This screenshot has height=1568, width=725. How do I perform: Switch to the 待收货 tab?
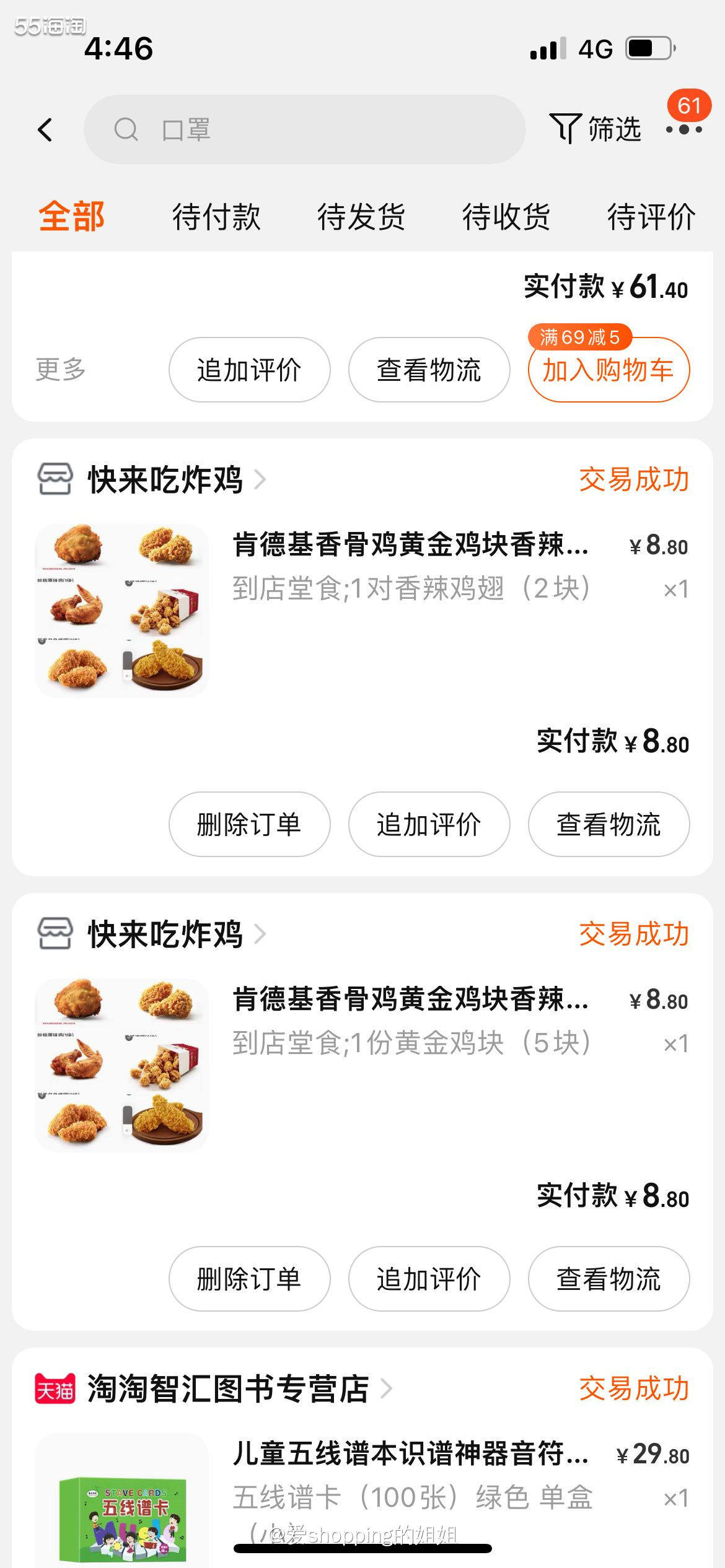click(x=506, y=218)
